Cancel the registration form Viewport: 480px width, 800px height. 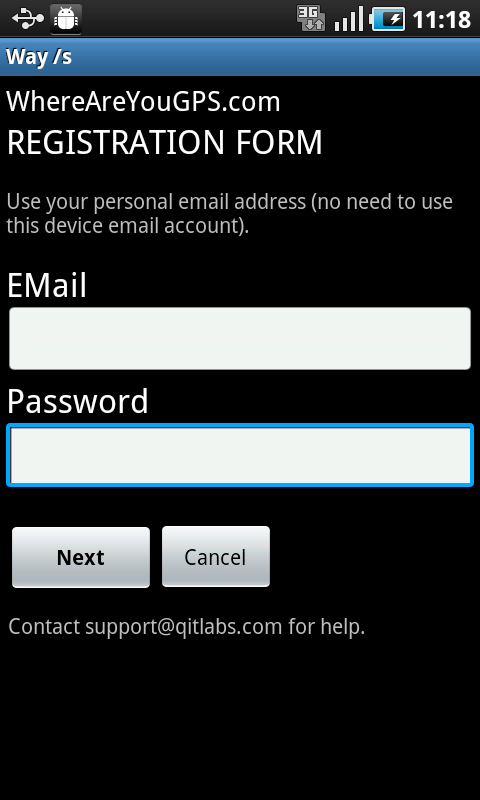pyautogui.click(x=216, y=557)
